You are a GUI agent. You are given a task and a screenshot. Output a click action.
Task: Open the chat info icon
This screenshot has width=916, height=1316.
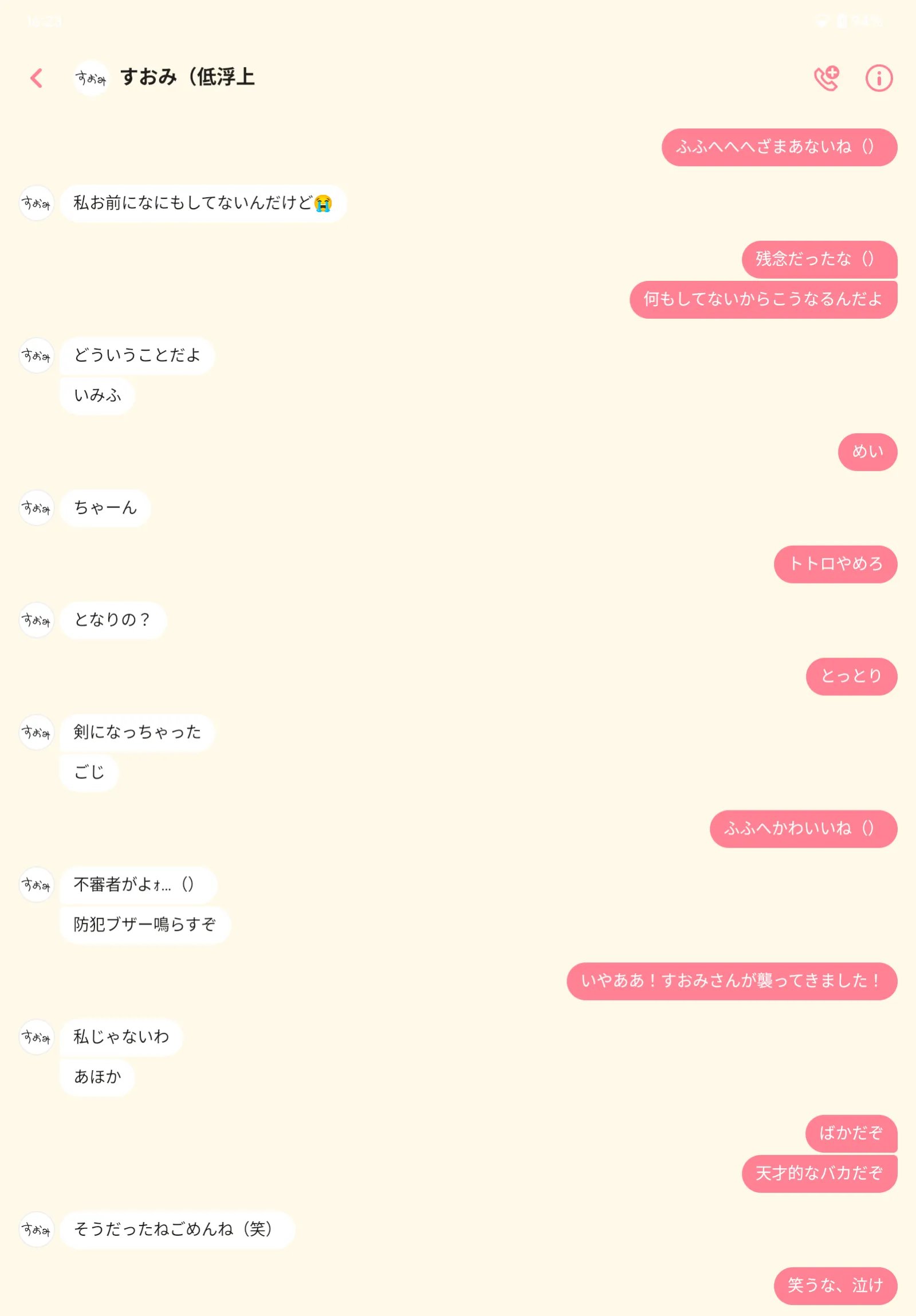878,78
